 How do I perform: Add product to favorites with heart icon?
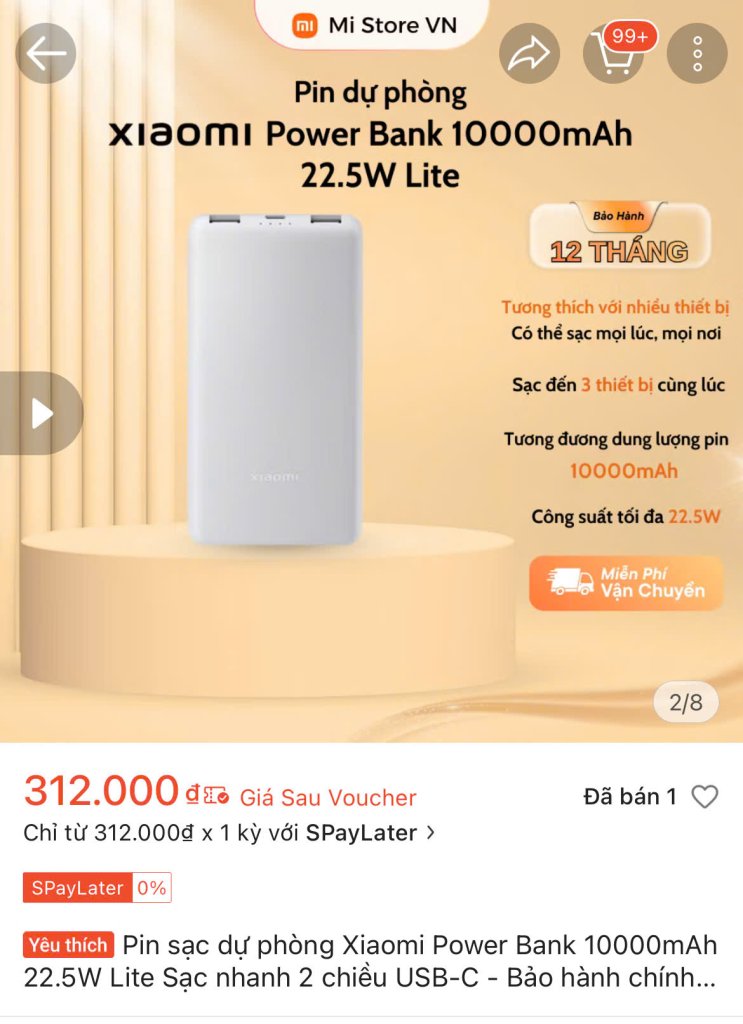pyautogui.click(x=705, y=797)
